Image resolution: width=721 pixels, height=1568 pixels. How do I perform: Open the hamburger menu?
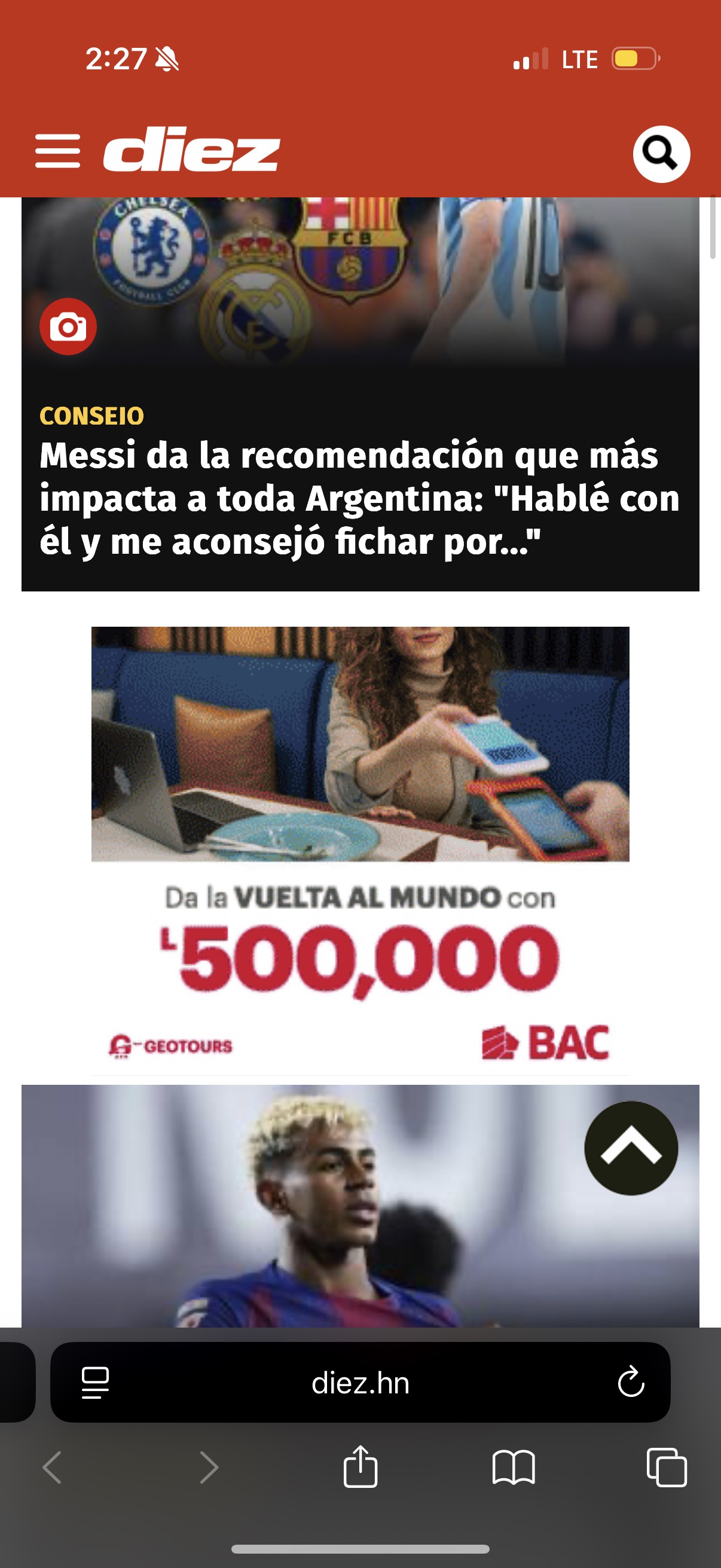click(57, 151)
